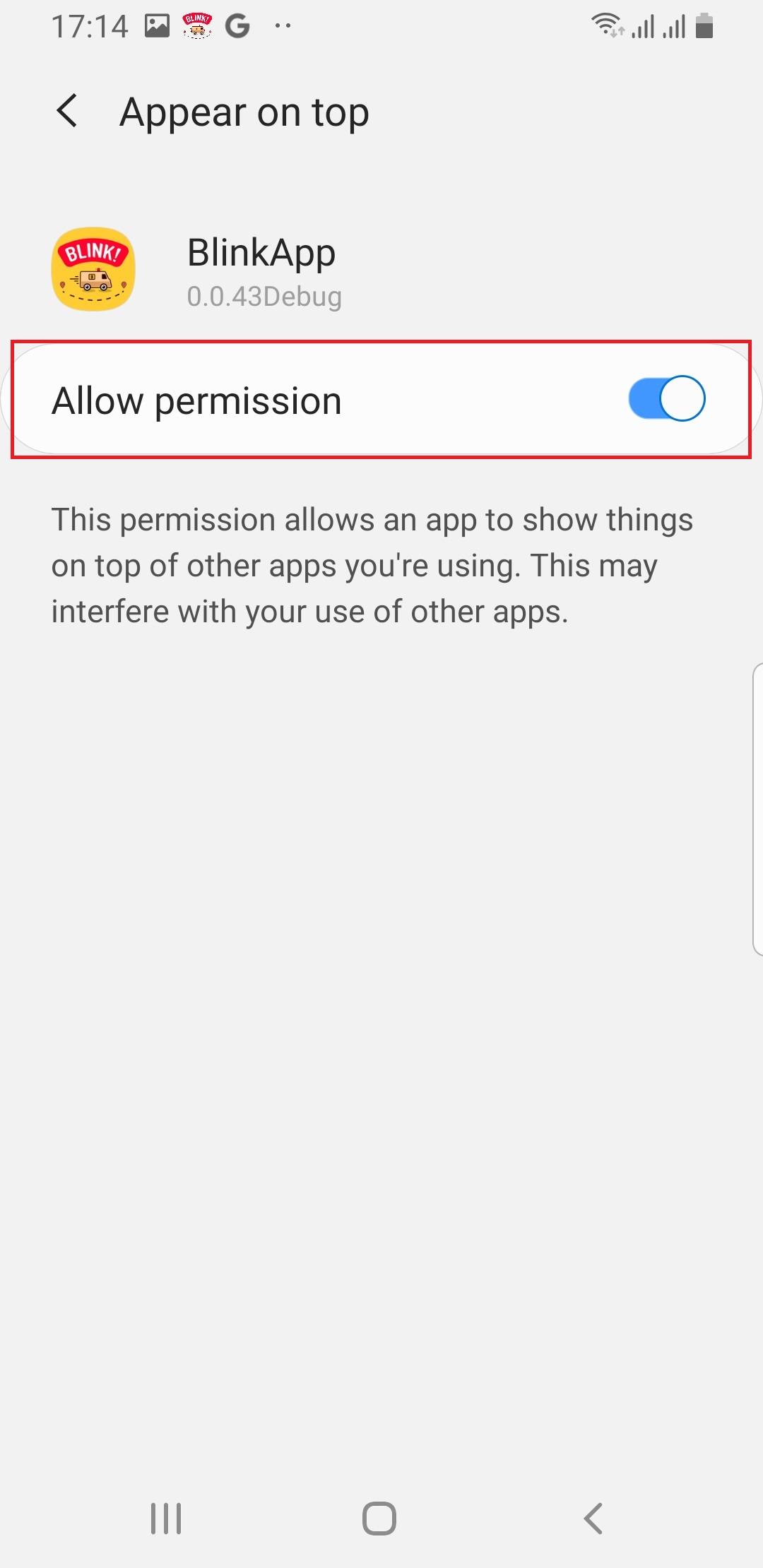Go back from Appear on top
Viewport: 763px width, 1568px height.
click(x=67, y=112)
